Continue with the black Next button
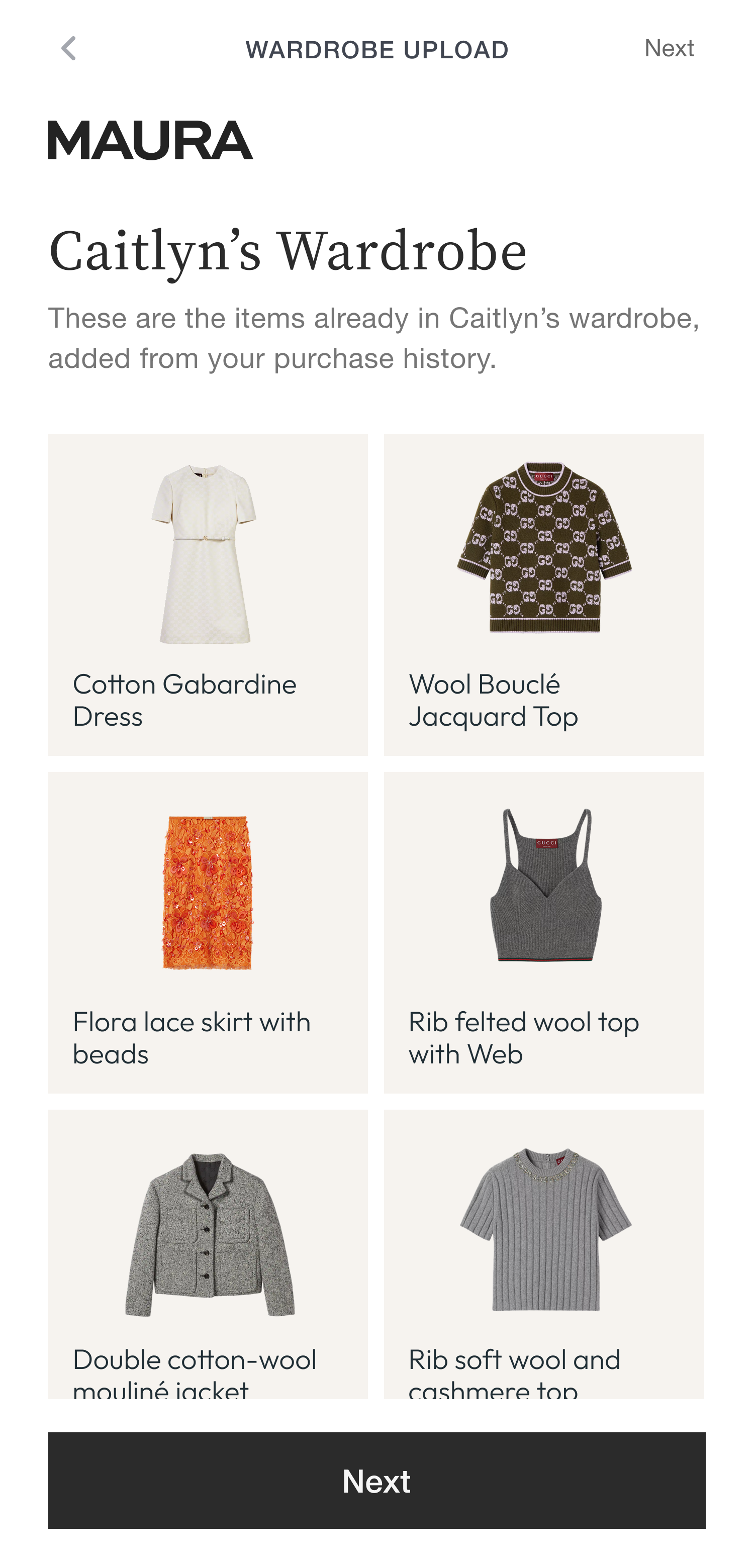This screenshot has width=754, height=1568. 376,1480
